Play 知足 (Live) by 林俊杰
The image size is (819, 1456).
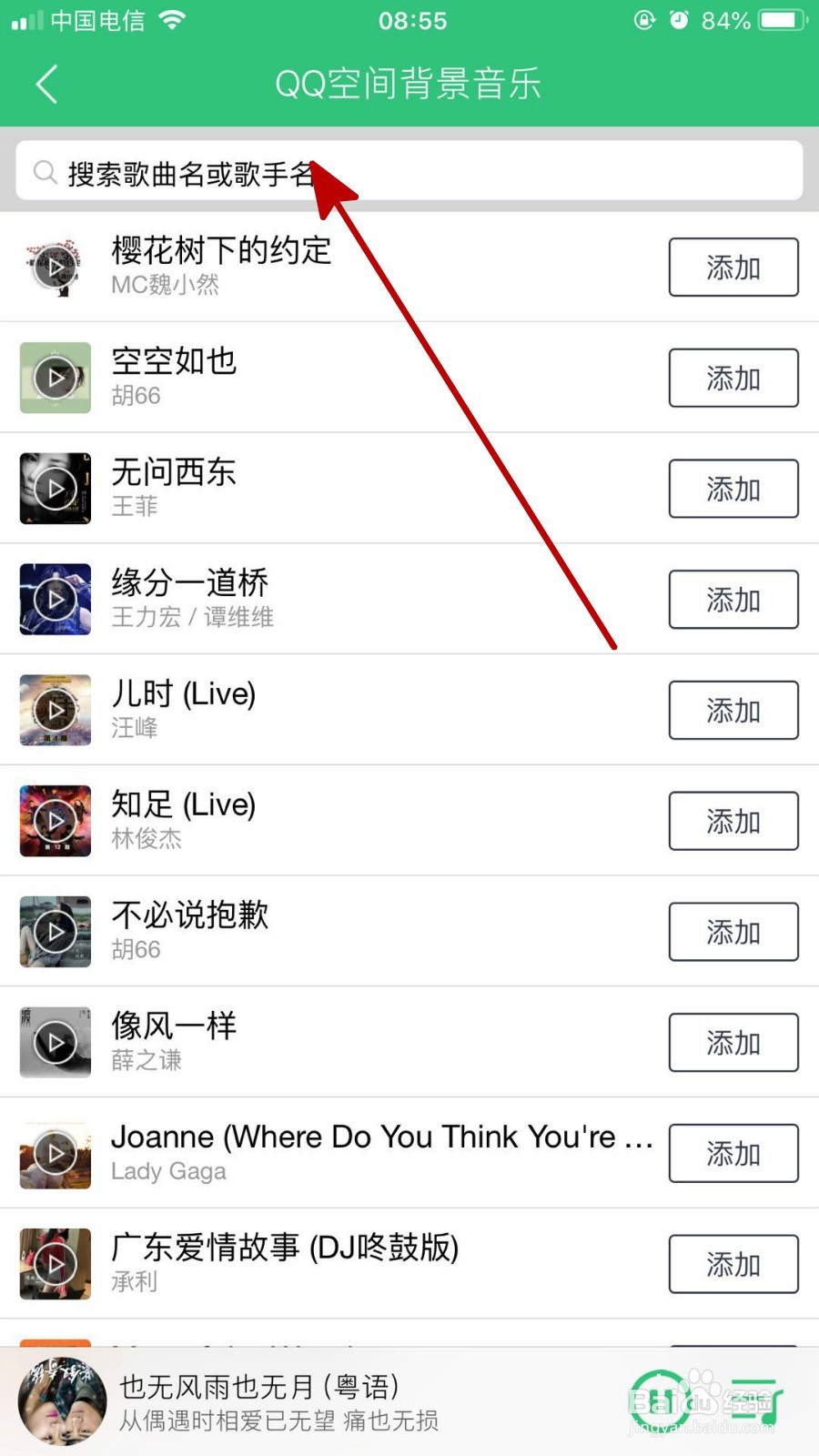pos(55,821)
